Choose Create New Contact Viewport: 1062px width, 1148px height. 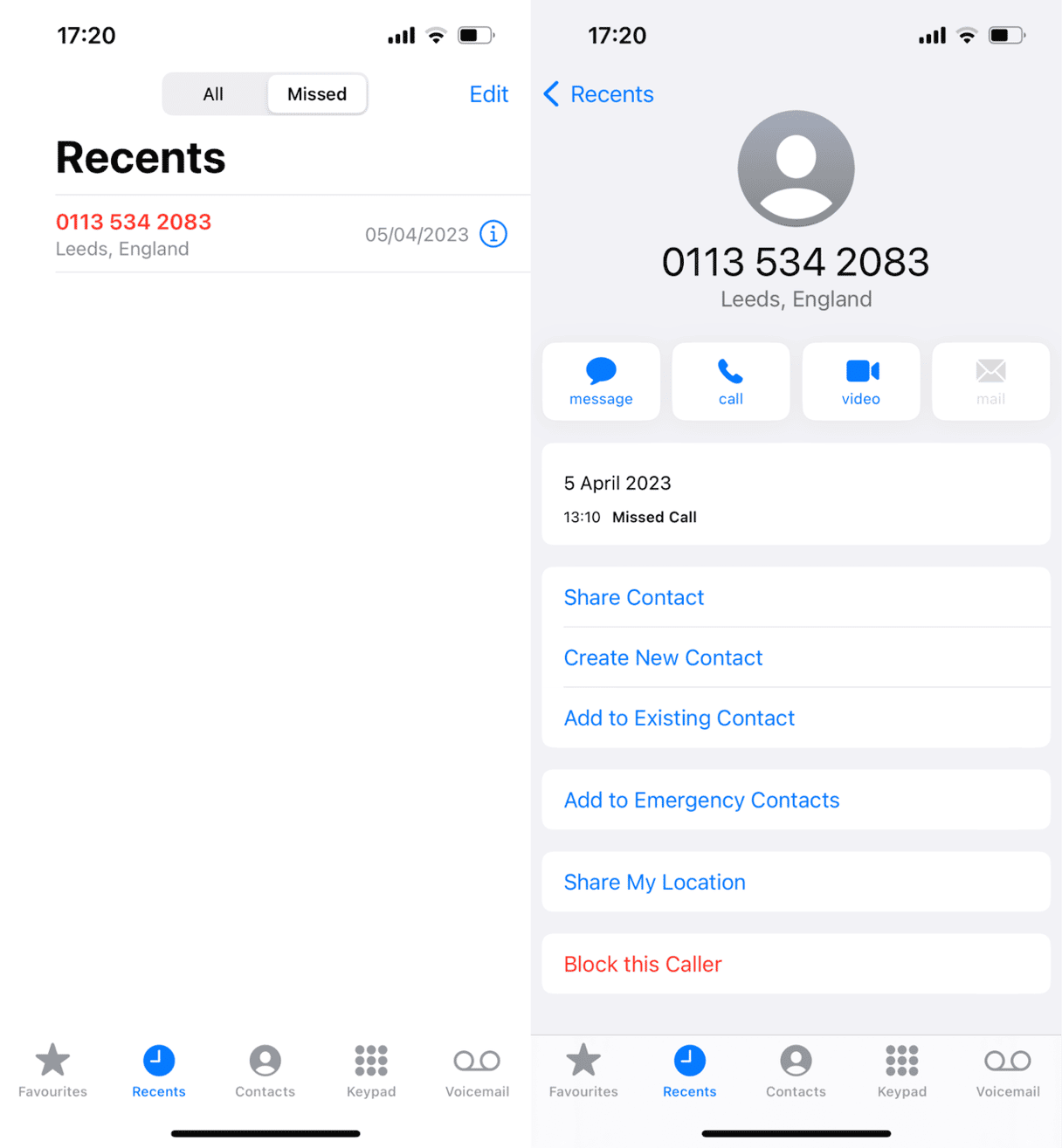[x=663, y=657]
